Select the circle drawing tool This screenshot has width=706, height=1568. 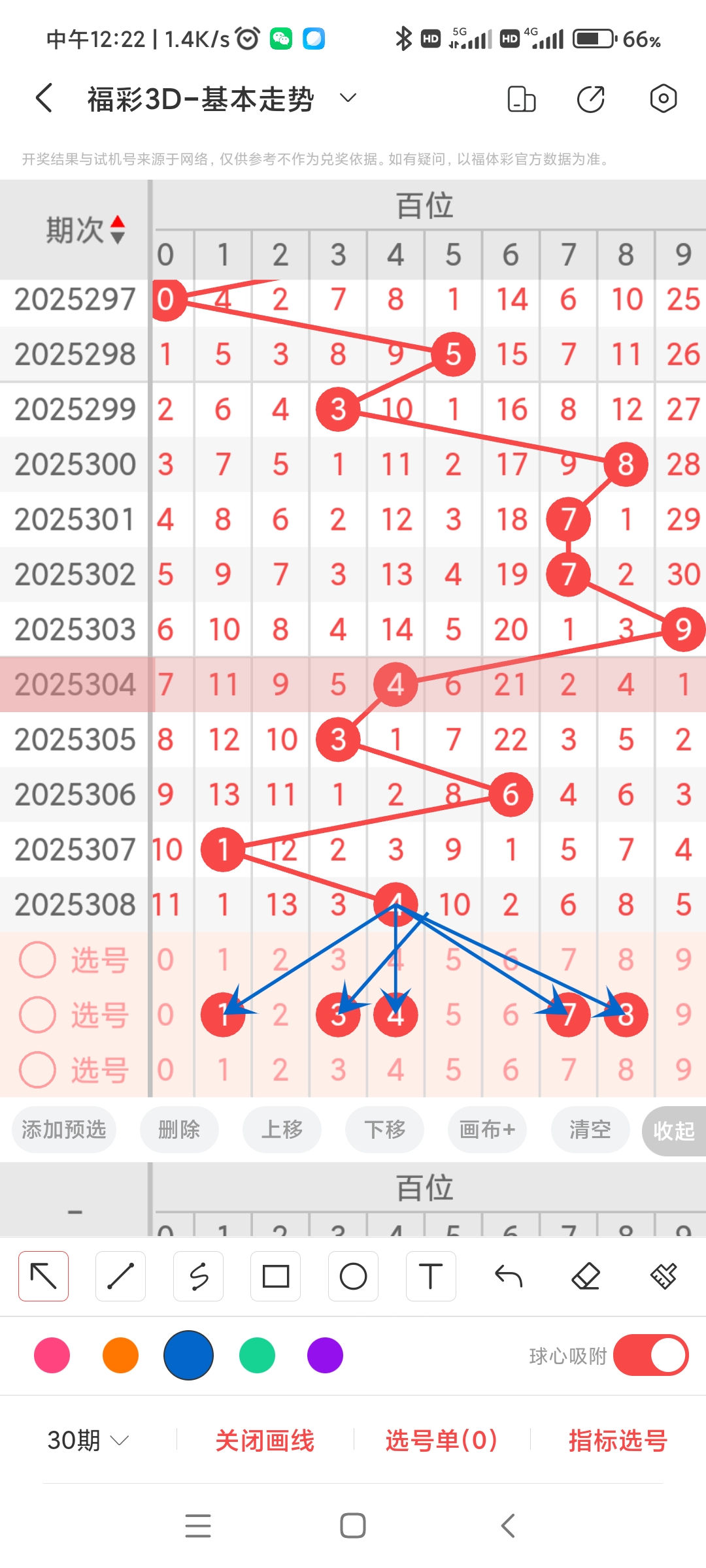click(353, 1275)
